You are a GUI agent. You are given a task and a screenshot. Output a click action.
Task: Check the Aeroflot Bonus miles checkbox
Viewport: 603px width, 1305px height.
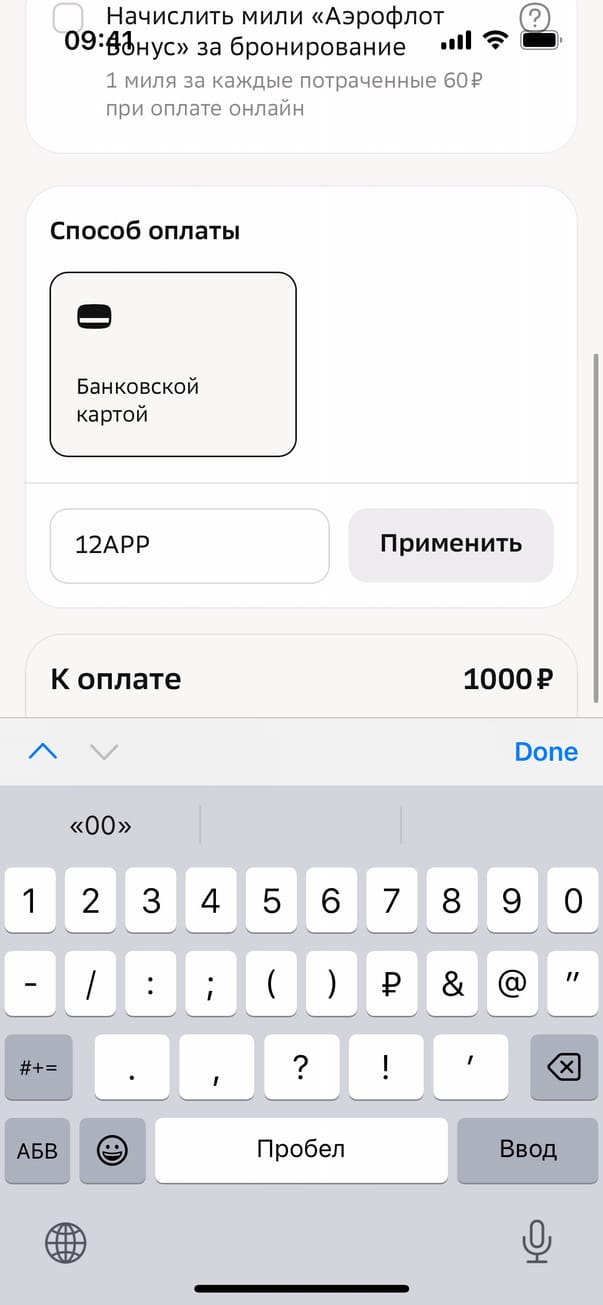pos(68,18)
